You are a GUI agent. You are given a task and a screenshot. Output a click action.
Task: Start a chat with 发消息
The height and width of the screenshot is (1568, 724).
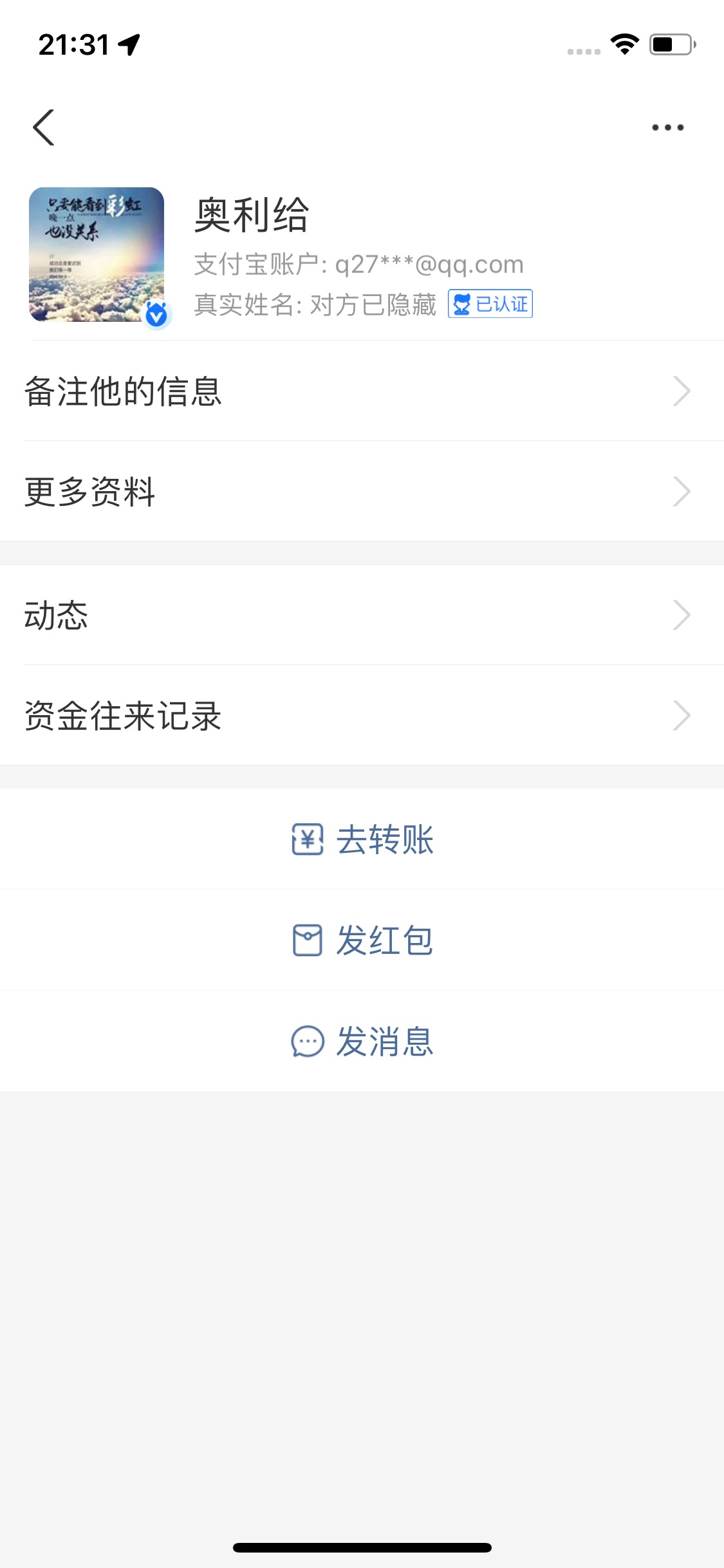tap(363, 1041)
